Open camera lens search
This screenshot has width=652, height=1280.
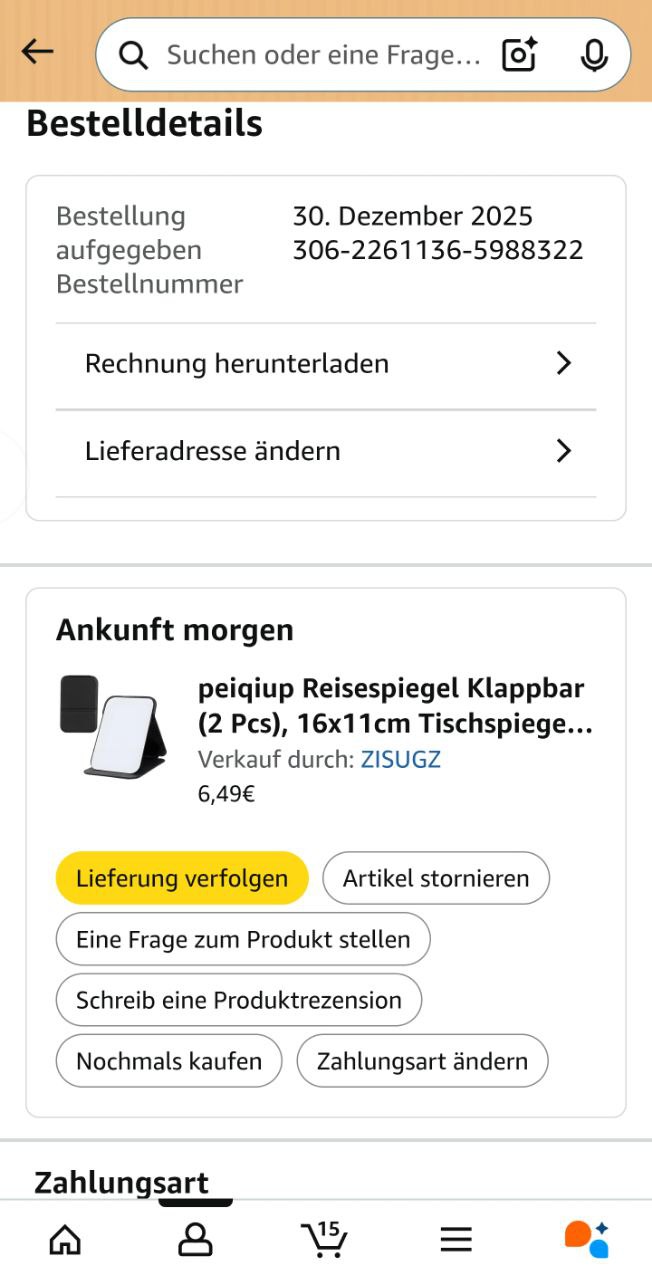(519, 55)
